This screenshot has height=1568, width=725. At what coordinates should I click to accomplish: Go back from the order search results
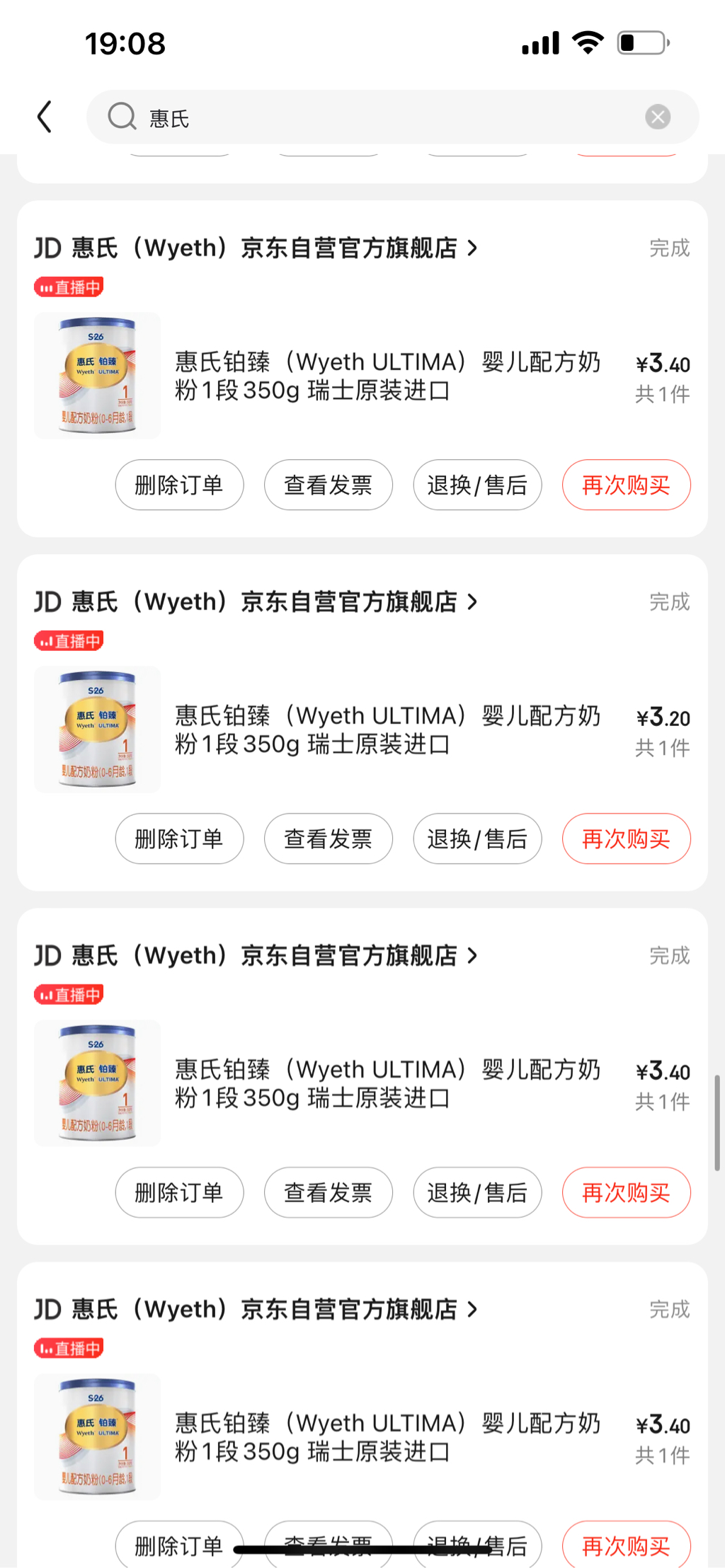tap(45, 117)
